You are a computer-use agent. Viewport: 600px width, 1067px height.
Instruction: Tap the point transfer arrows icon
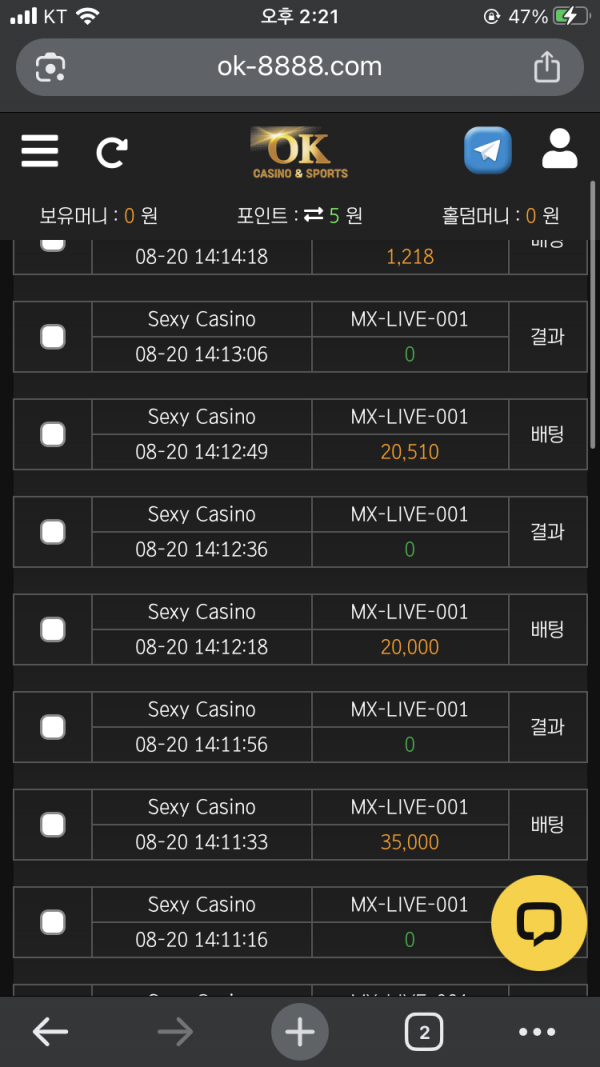313,216
